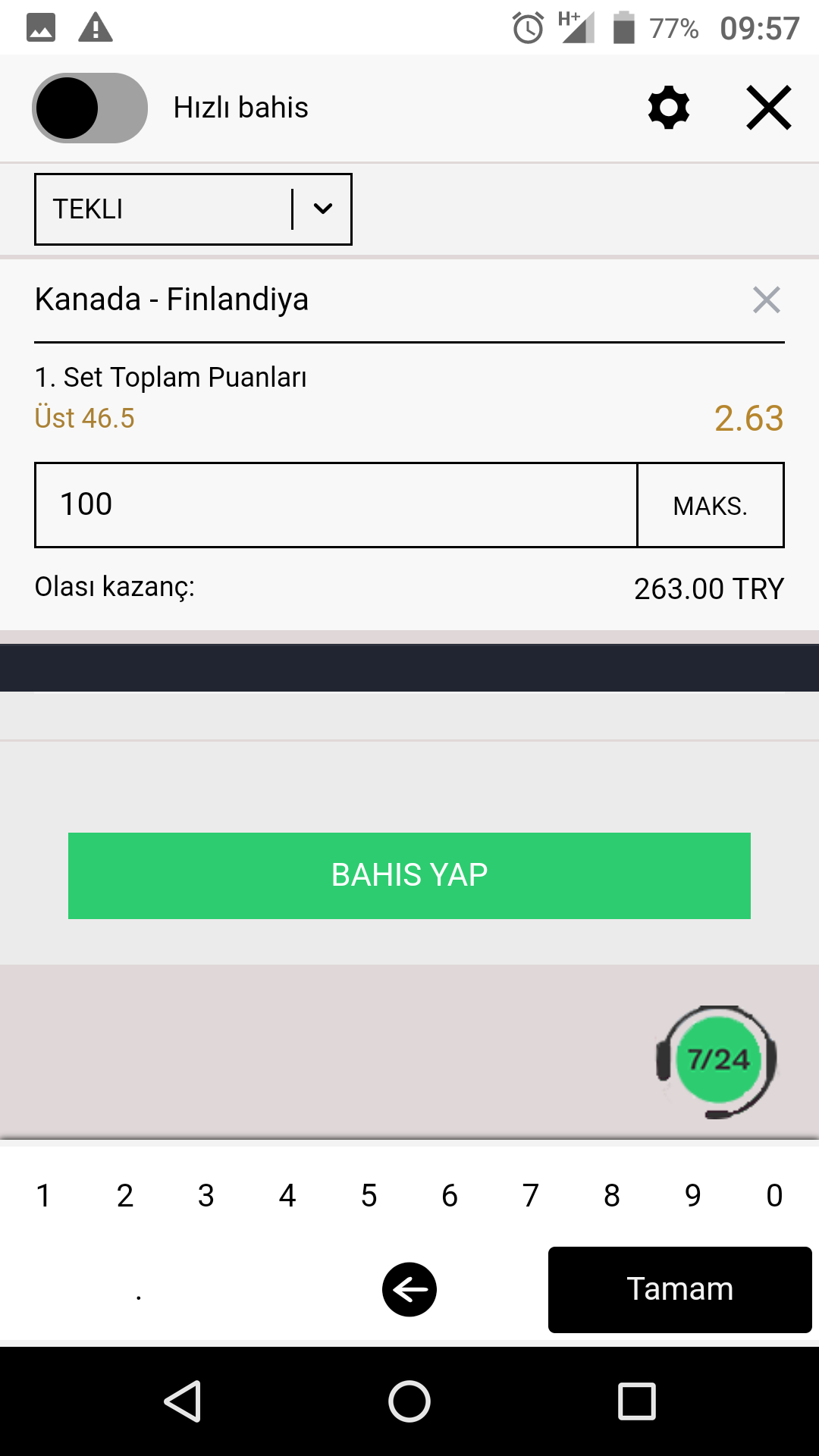Tap the stake amount field showing 100
The height and width of the screenshot is (1456, 819).
click(x=336, y=504)
